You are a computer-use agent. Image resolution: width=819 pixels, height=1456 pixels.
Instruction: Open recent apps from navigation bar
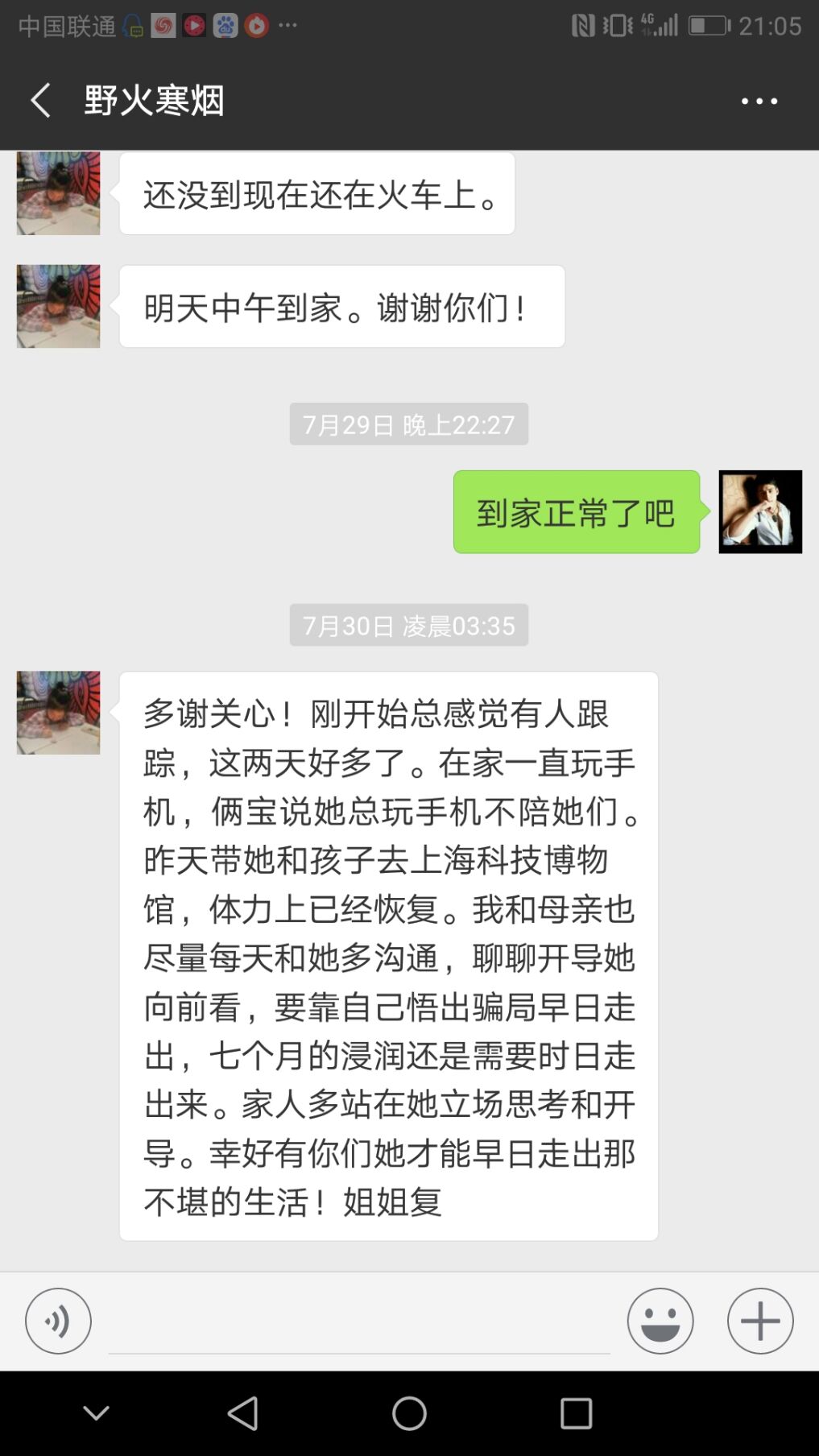coord(576,1413)
